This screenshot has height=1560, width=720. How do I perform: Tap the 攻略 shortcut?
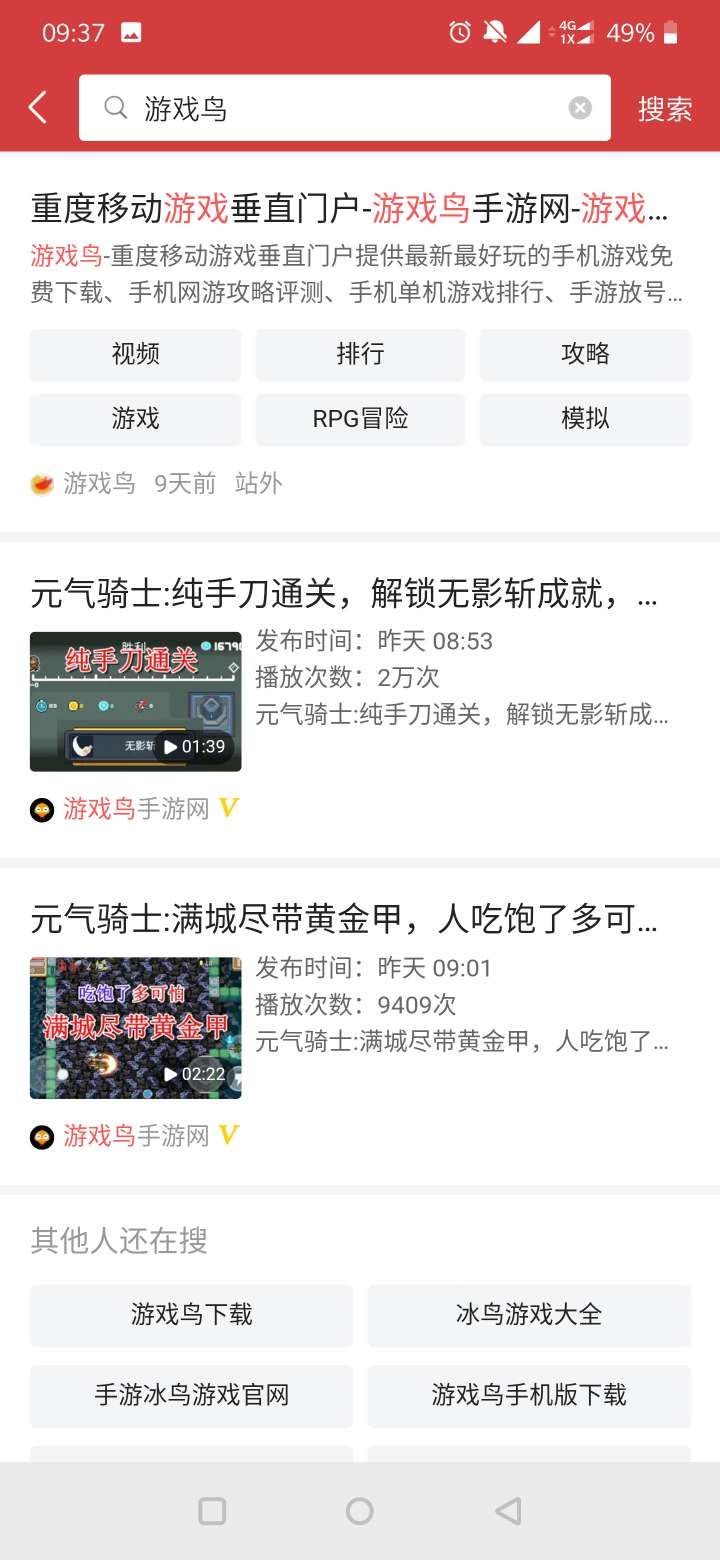(584, 354)
